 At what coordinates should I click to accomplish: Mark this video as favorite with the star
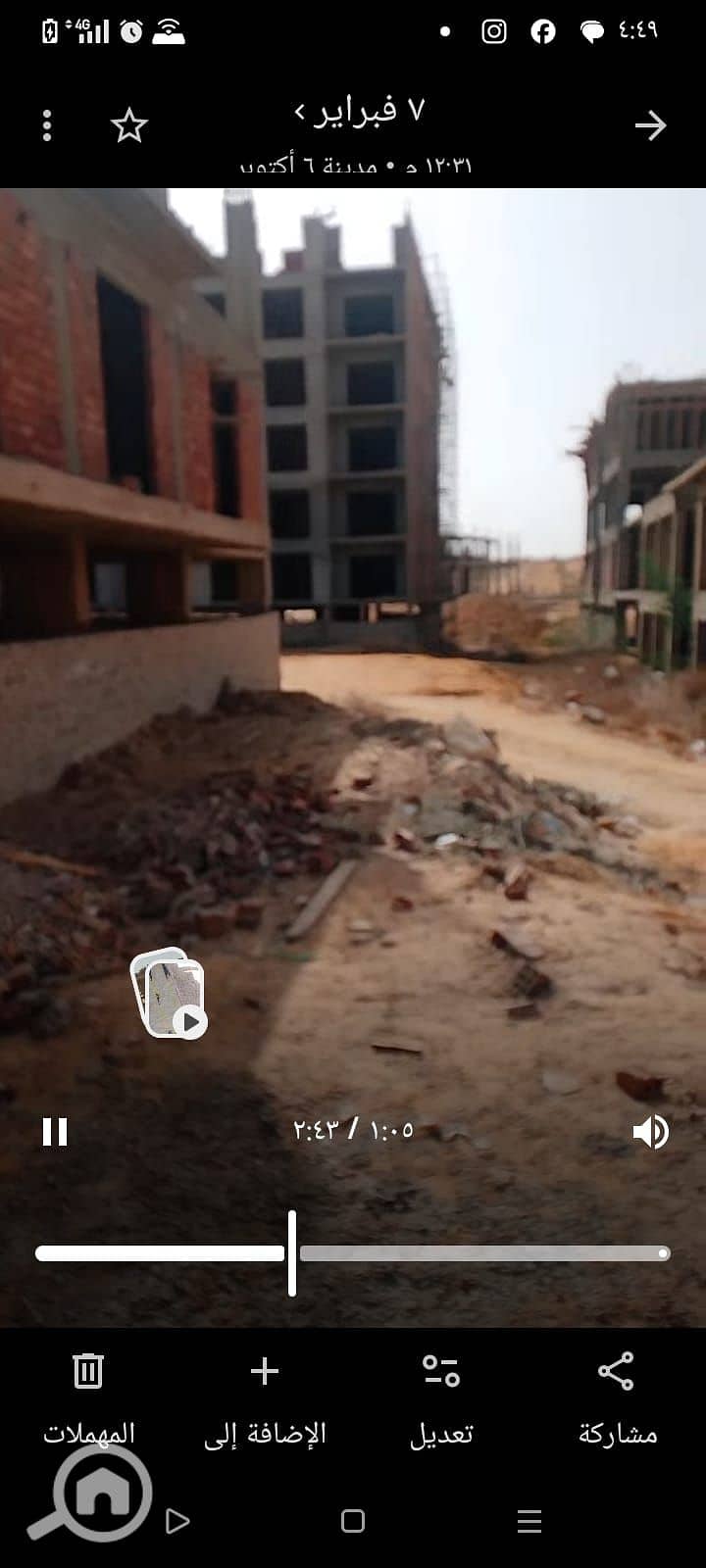coord(128,125)
